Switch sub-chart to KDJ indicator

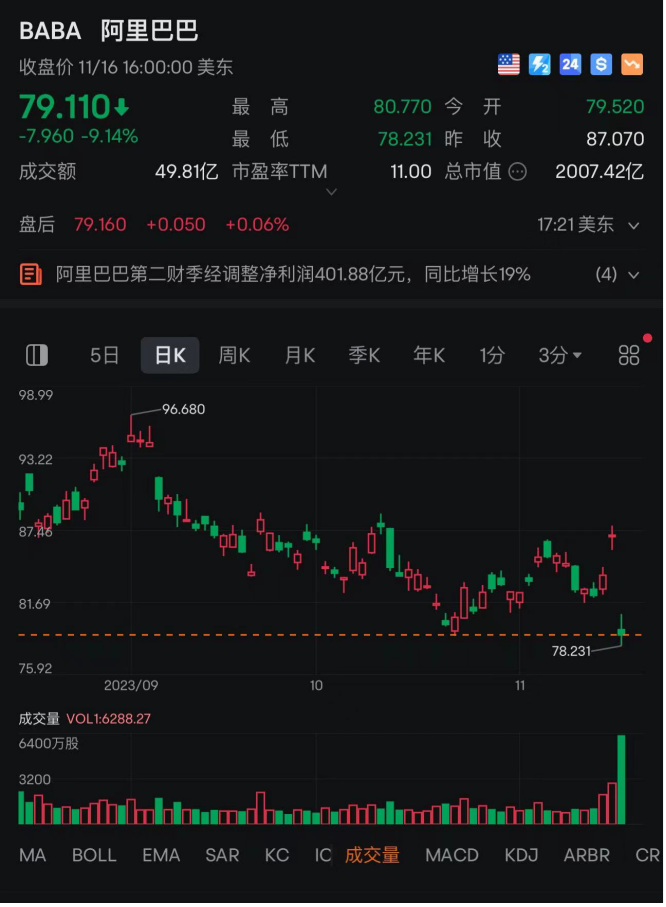click(521, 855)
